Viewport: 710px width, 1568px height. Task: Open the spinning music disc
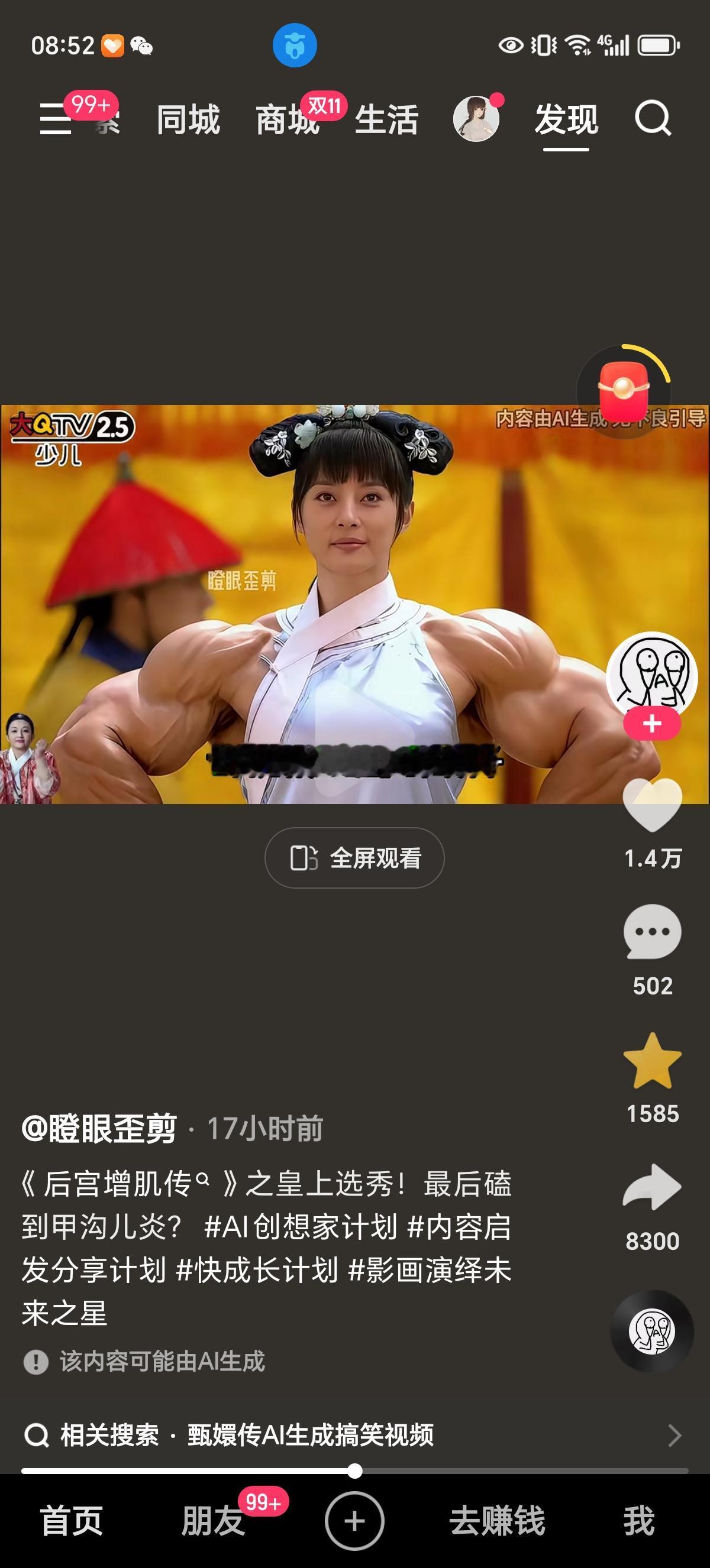coord(652,1331)
